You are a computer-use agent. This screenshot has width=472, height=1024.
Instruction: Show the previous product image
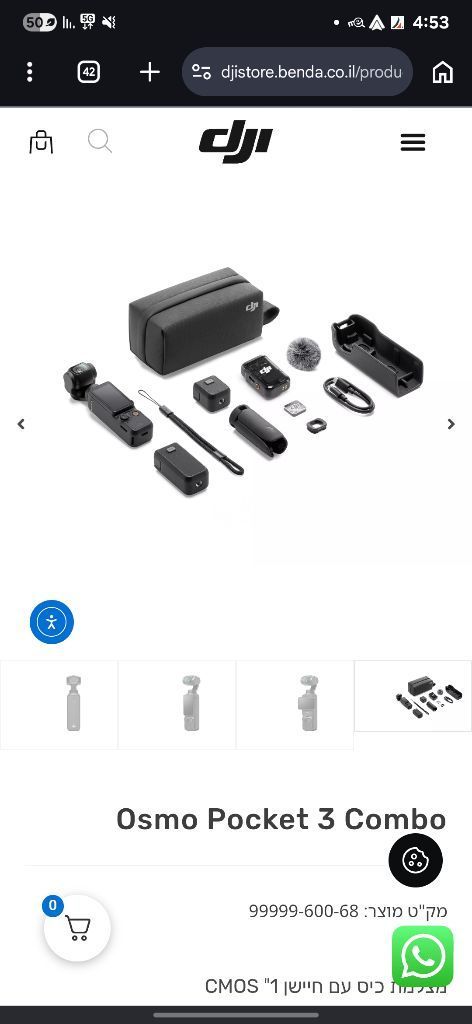[21, 424]
